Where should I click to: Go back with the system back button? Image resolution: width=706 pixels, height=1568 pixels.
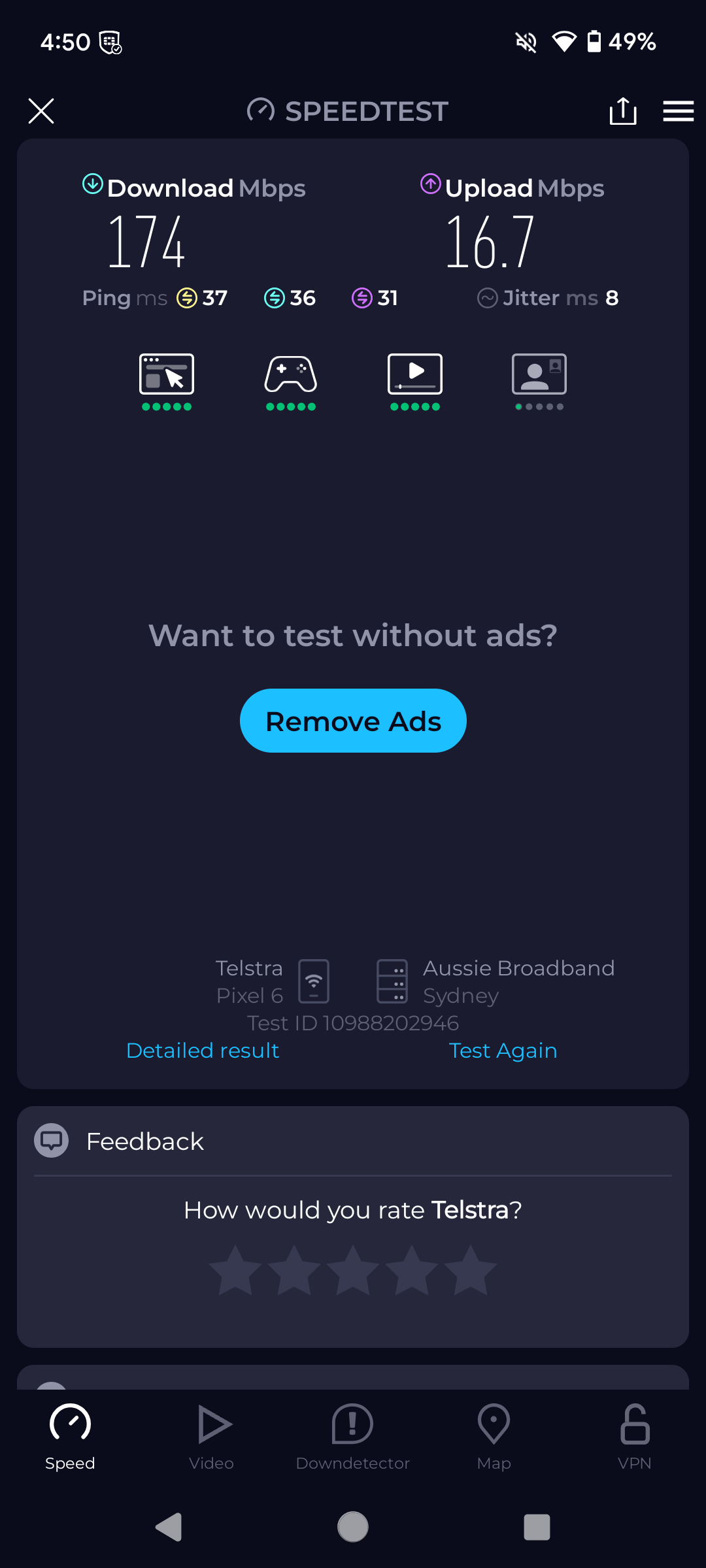pyautogui.click(x=169, y=1527)
